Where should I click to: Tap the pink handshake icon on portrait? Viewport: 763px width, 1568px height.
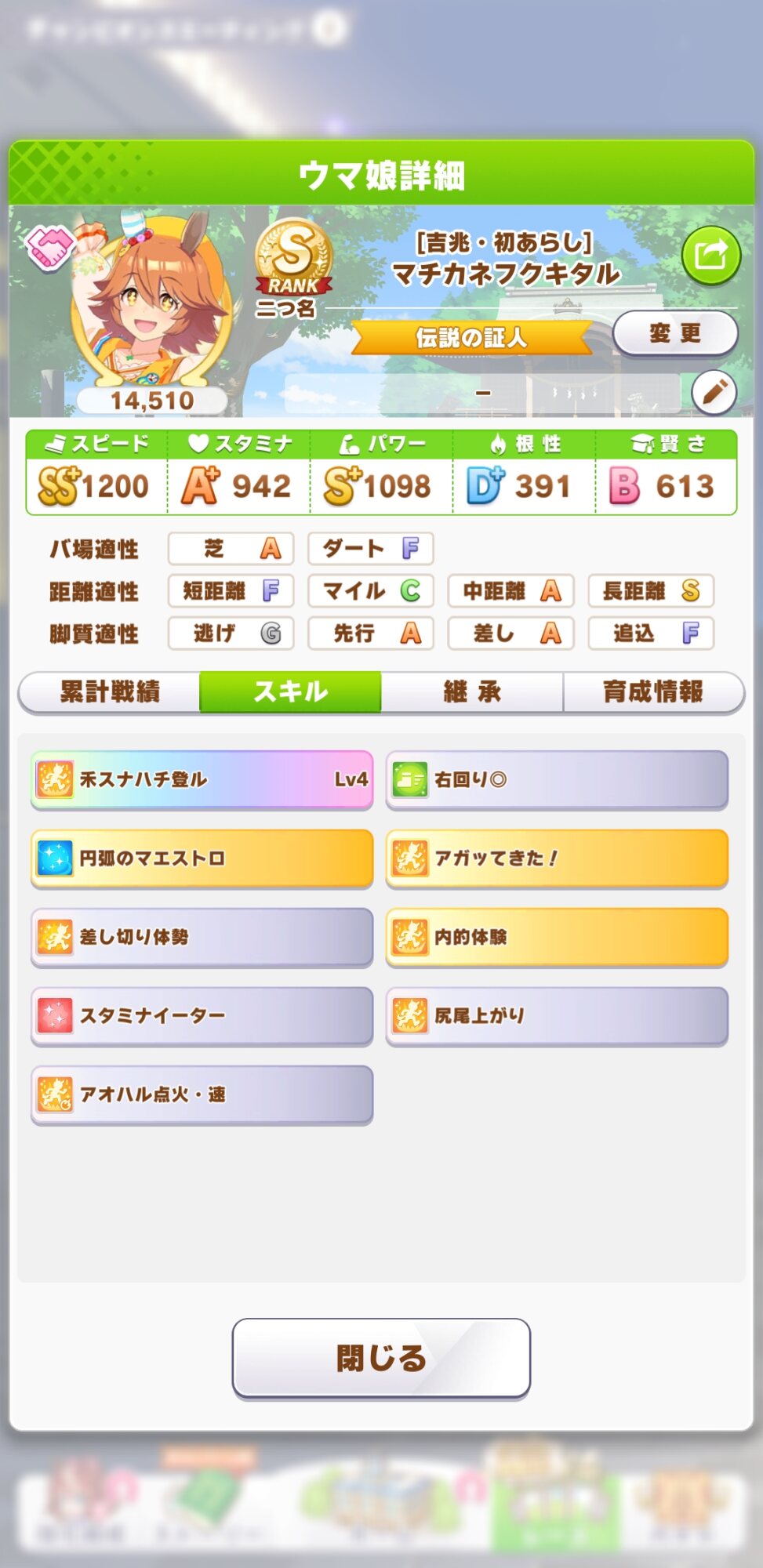(50, 247)
